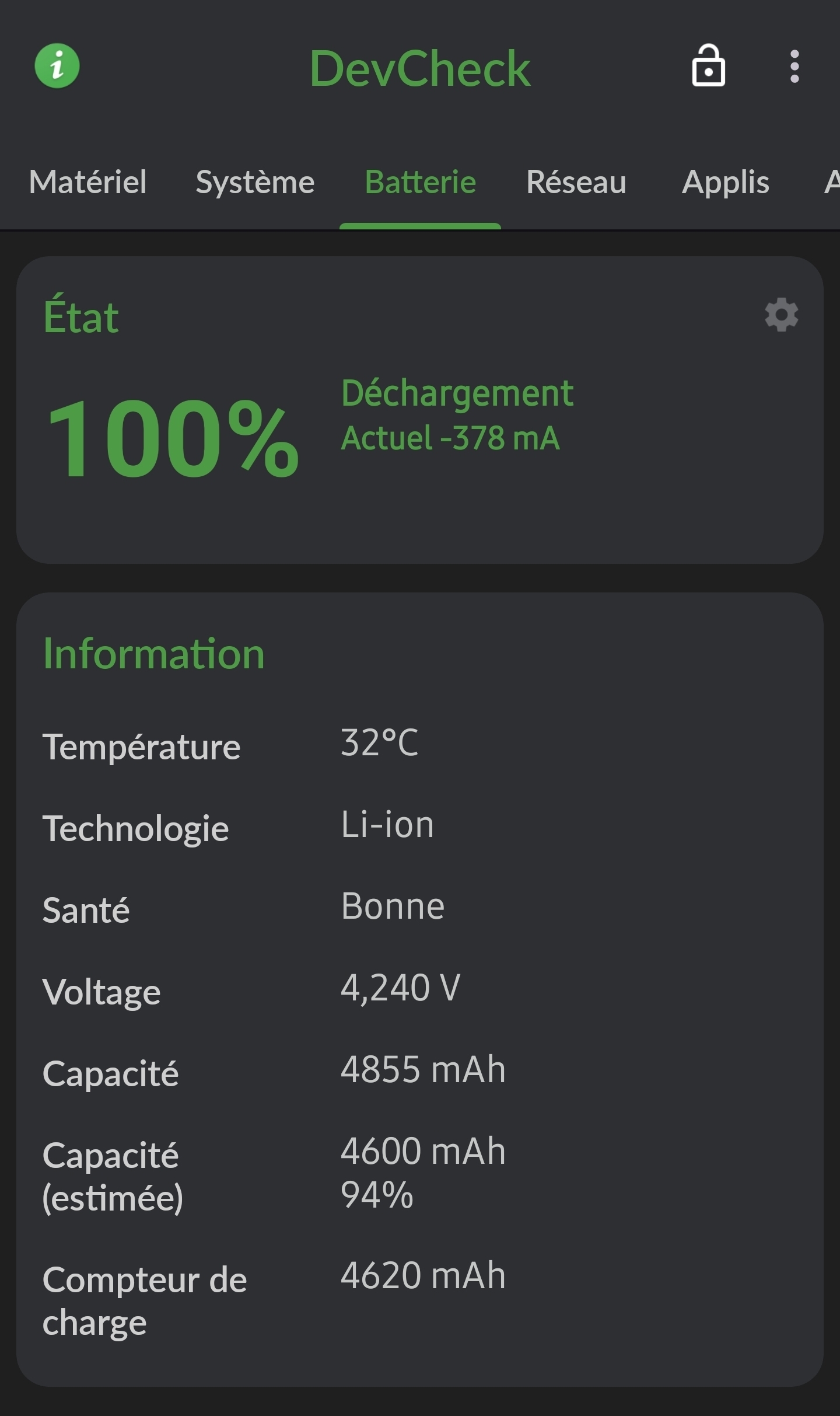Image resolution: width=840 pixels, height=1416 pixels.
Task: Tap the unlock padlock icon
Action: (708, 66)
